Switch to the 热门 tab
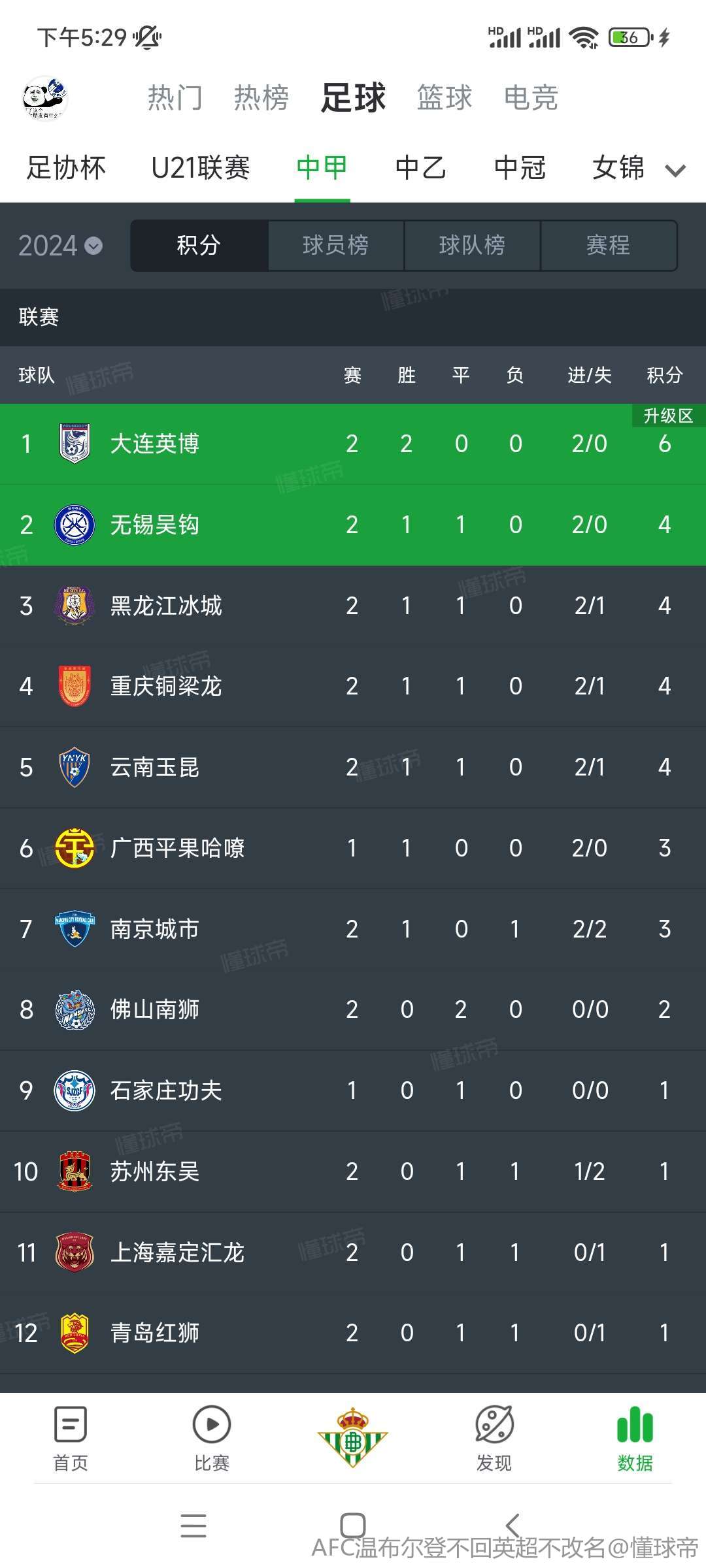Image resolution: width=706 pixels, height=1568 pixels. click(175, 98)
